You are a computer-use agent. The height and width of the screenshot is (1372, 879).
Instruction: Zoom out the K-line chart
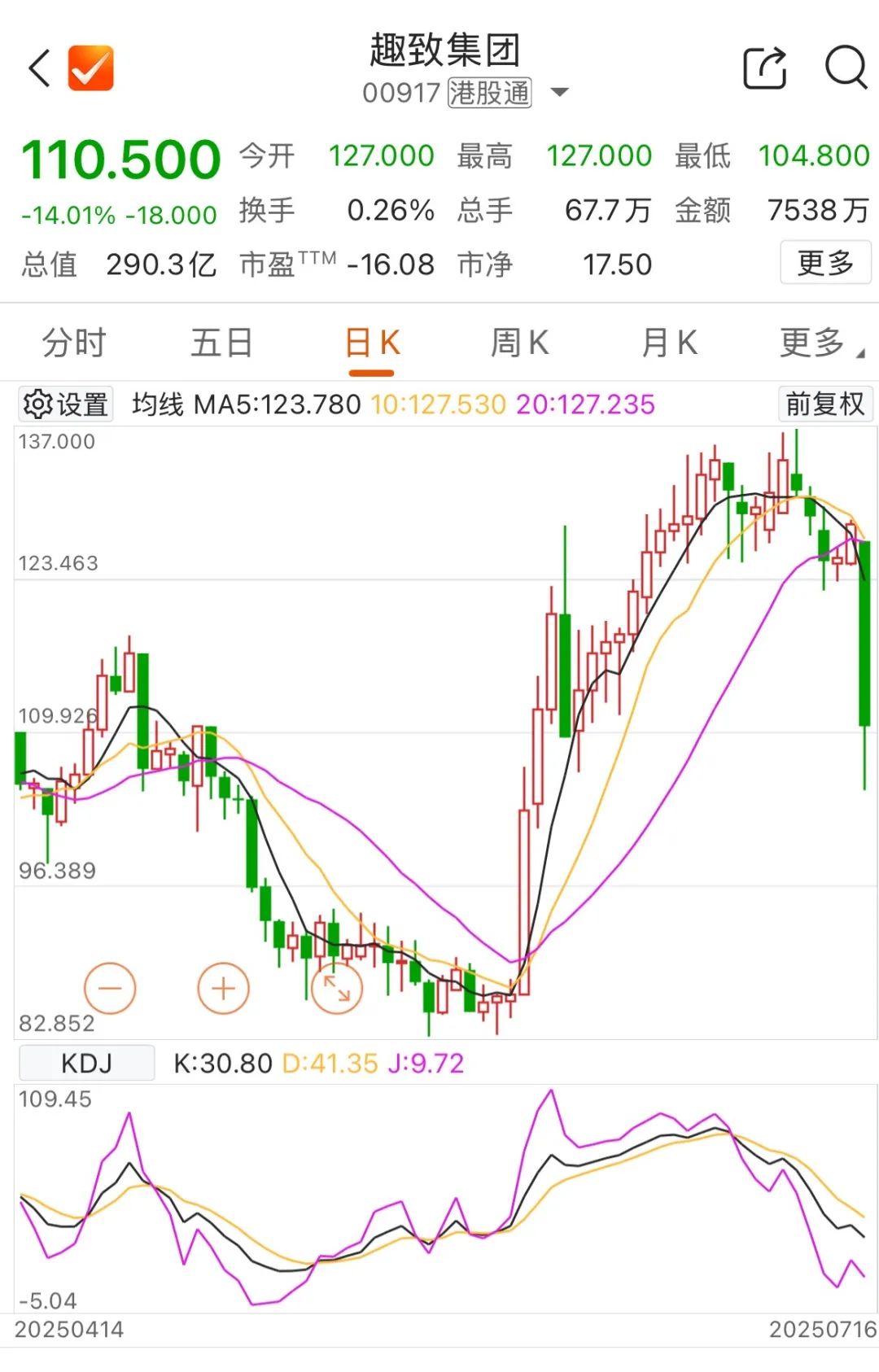(x=110, y=989)
